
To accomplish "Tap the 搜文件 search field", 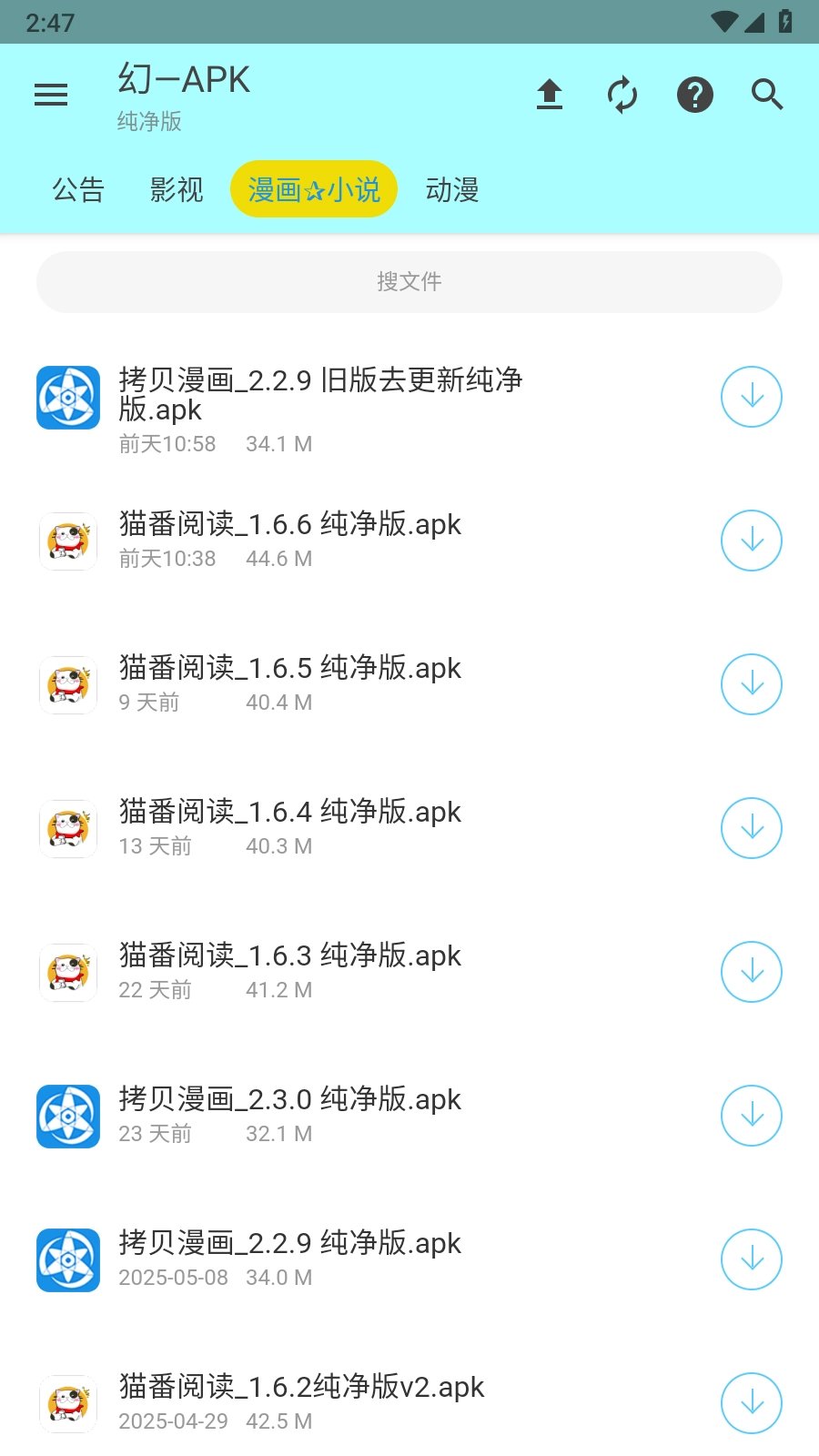I will pyautogui.click(x=409, y=282).
